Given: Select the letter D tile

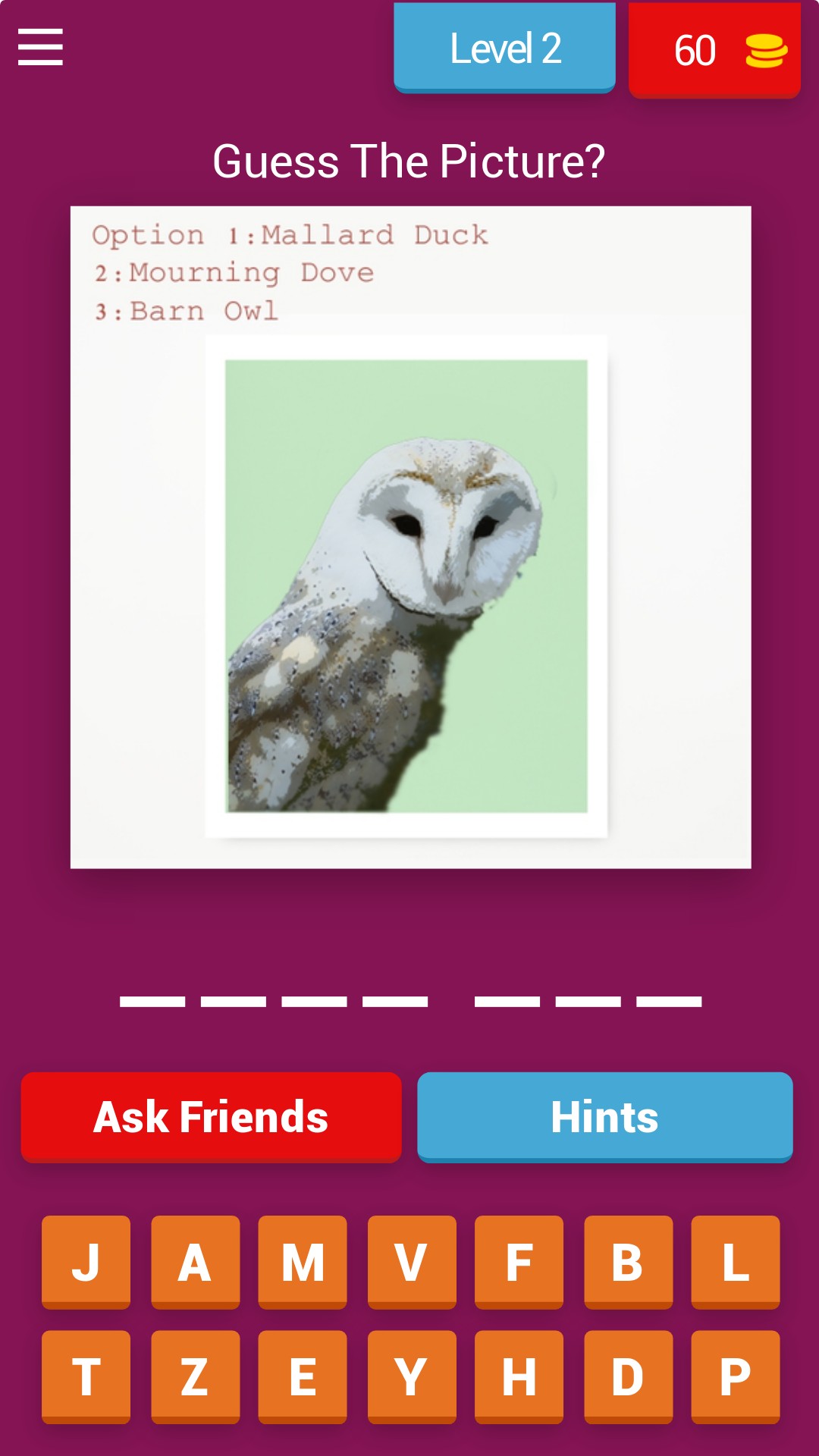Looking at the screenshot, I should point(628,1376).
